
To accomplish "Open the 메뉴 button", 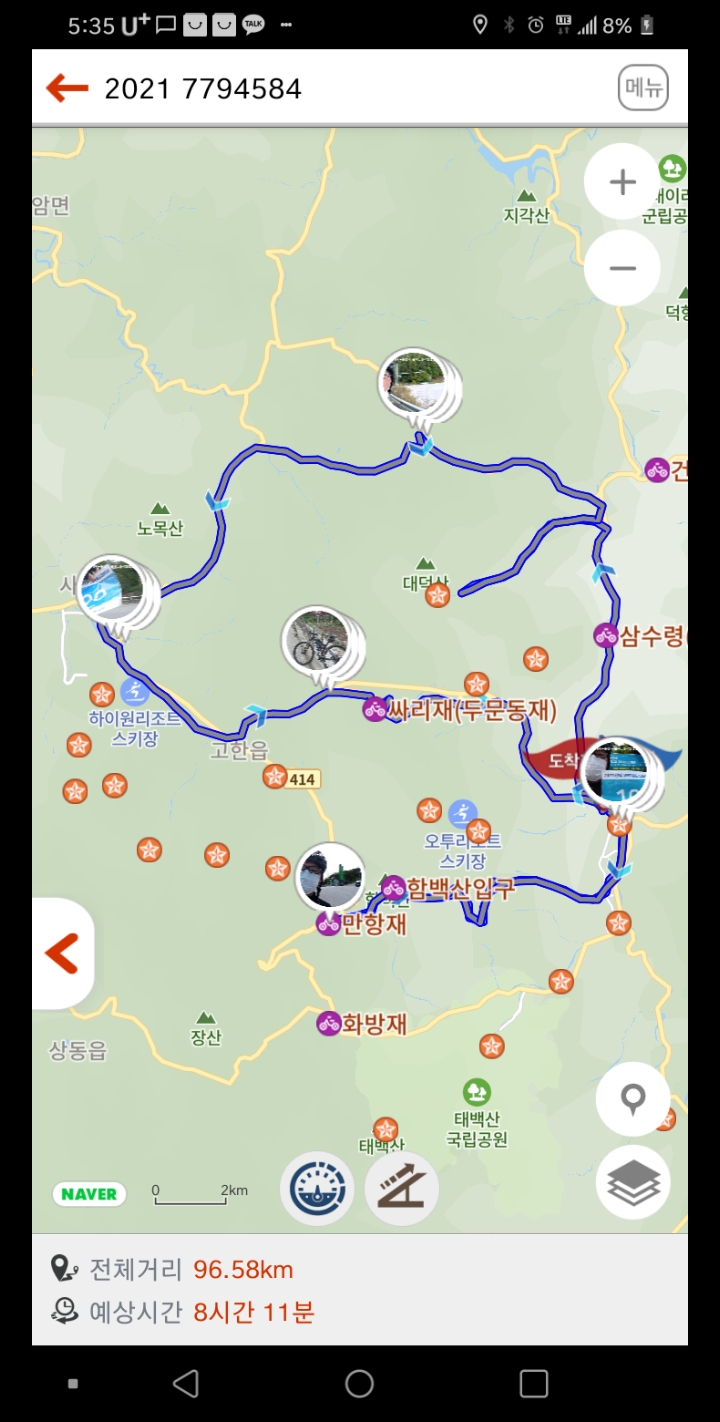I will pos(643,88).
